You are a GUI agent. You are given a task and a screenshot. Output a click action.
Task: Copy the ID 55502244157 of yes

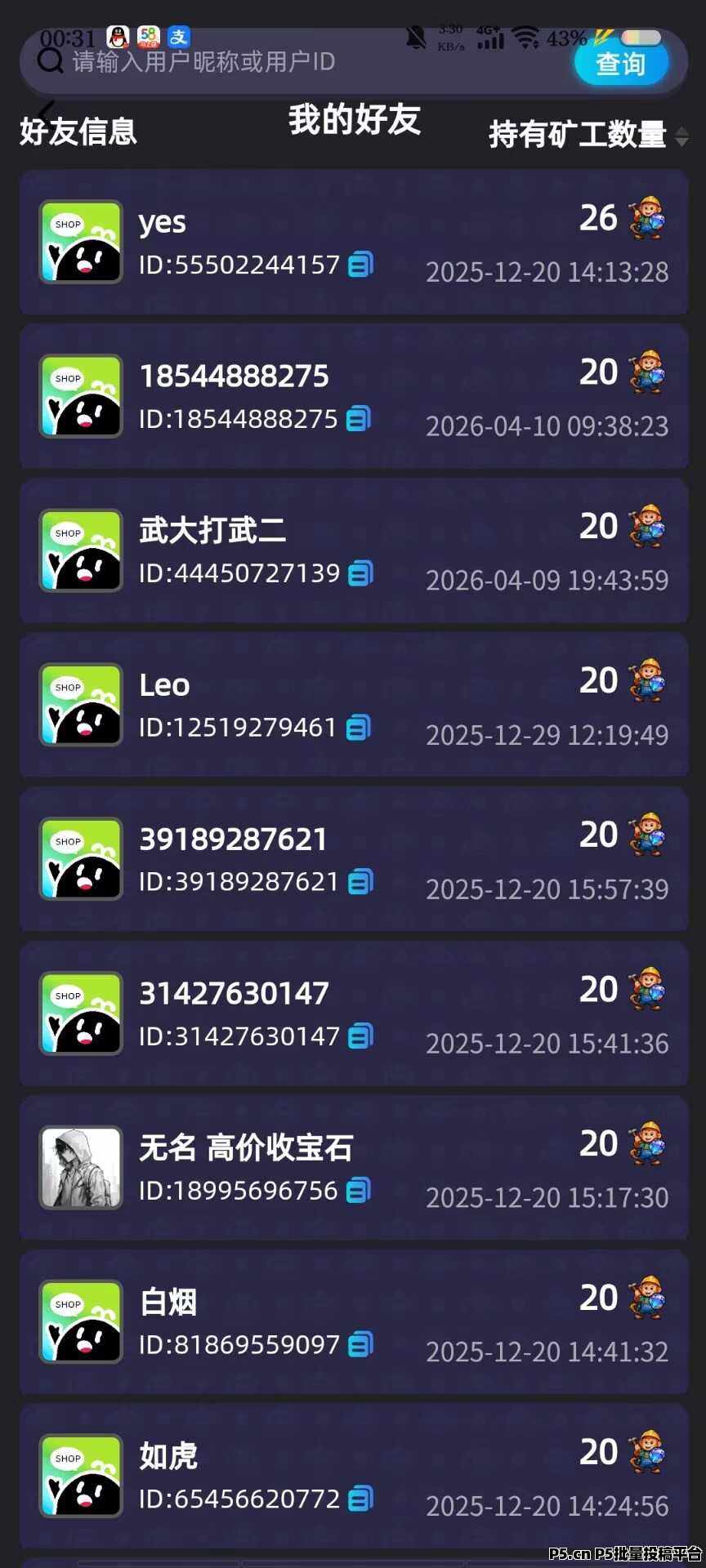(360, 265)
